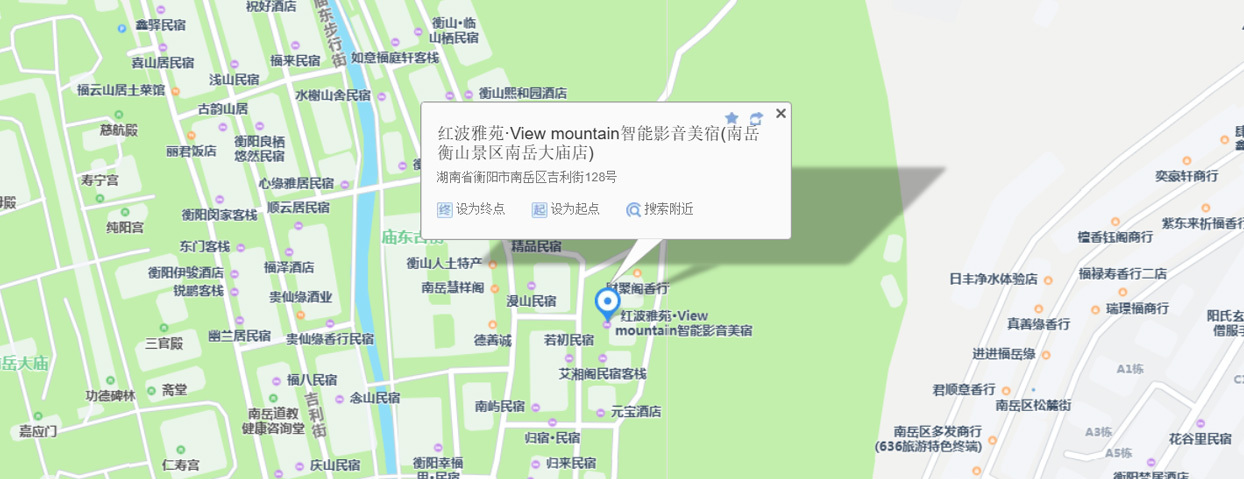Image resolution: width=1244 pixels, height=479 pixels.
Task: Select the 衡山人土特产 shop point
Action: coord(445,264)
